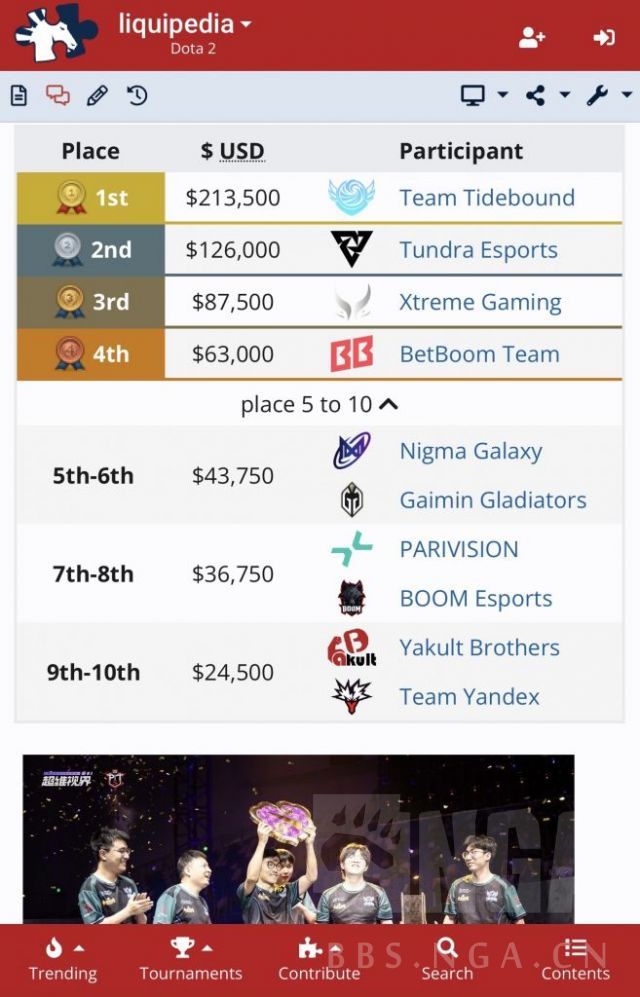The height and width of the screenshot is (997, 640).
Task: Tap the create account icon
Action: (x=531, y=37)
